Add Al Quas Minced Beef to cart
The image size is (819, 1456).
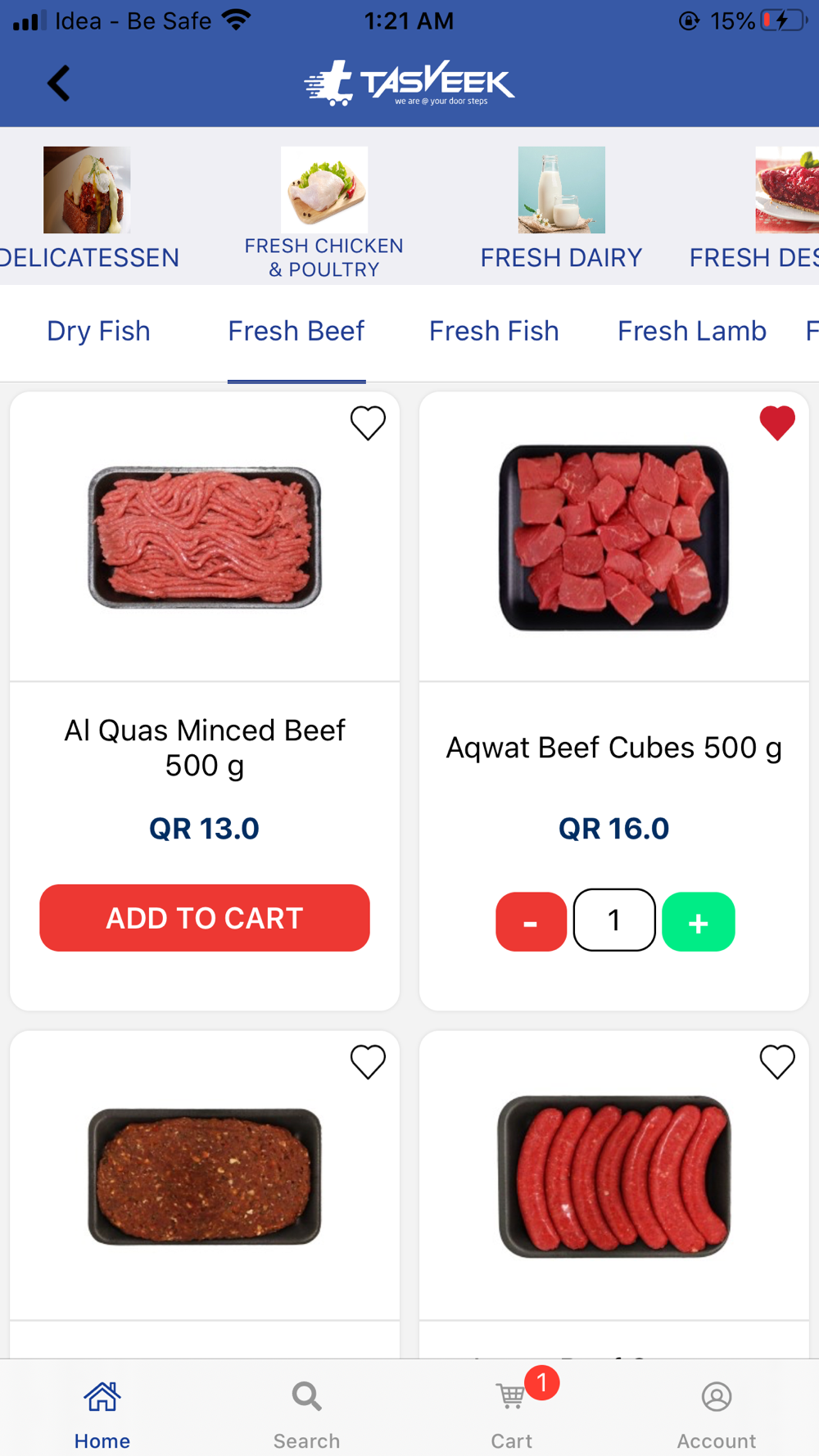pos(205,917)
